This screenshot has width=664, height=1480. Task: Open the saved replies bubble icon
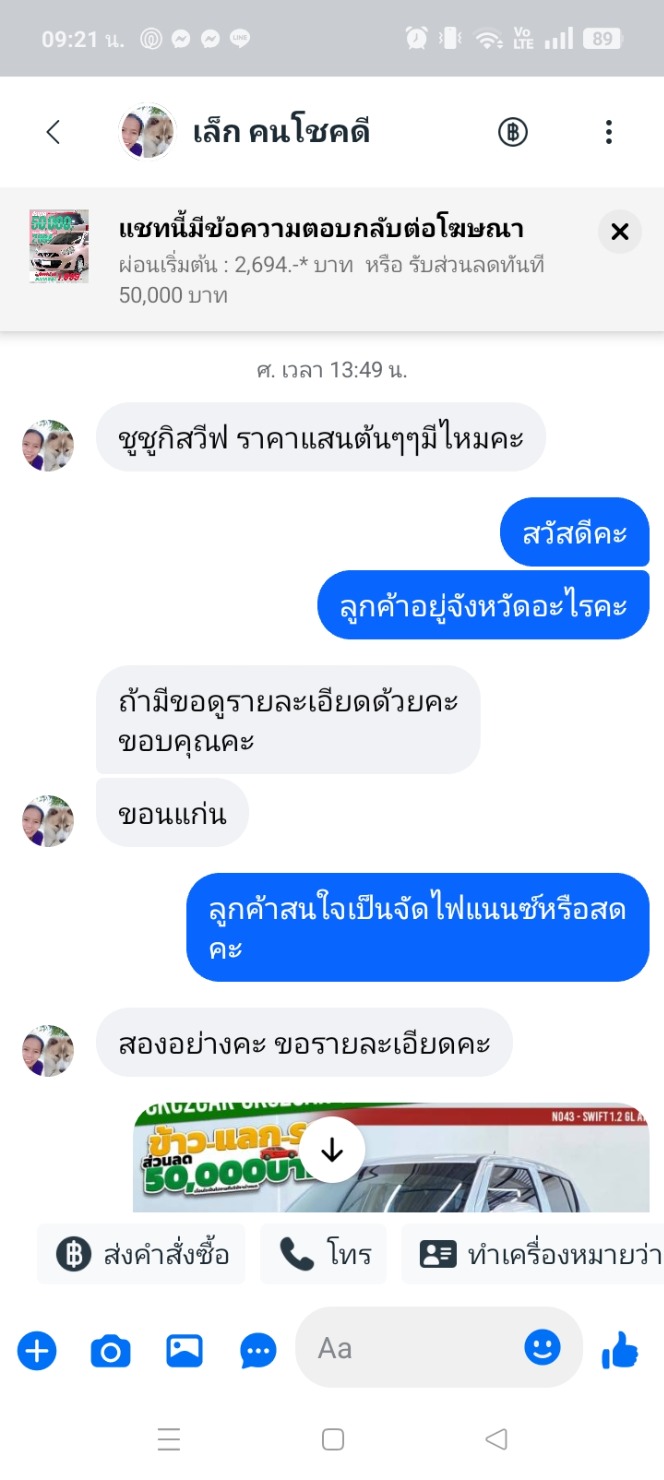pos(258,1351)
